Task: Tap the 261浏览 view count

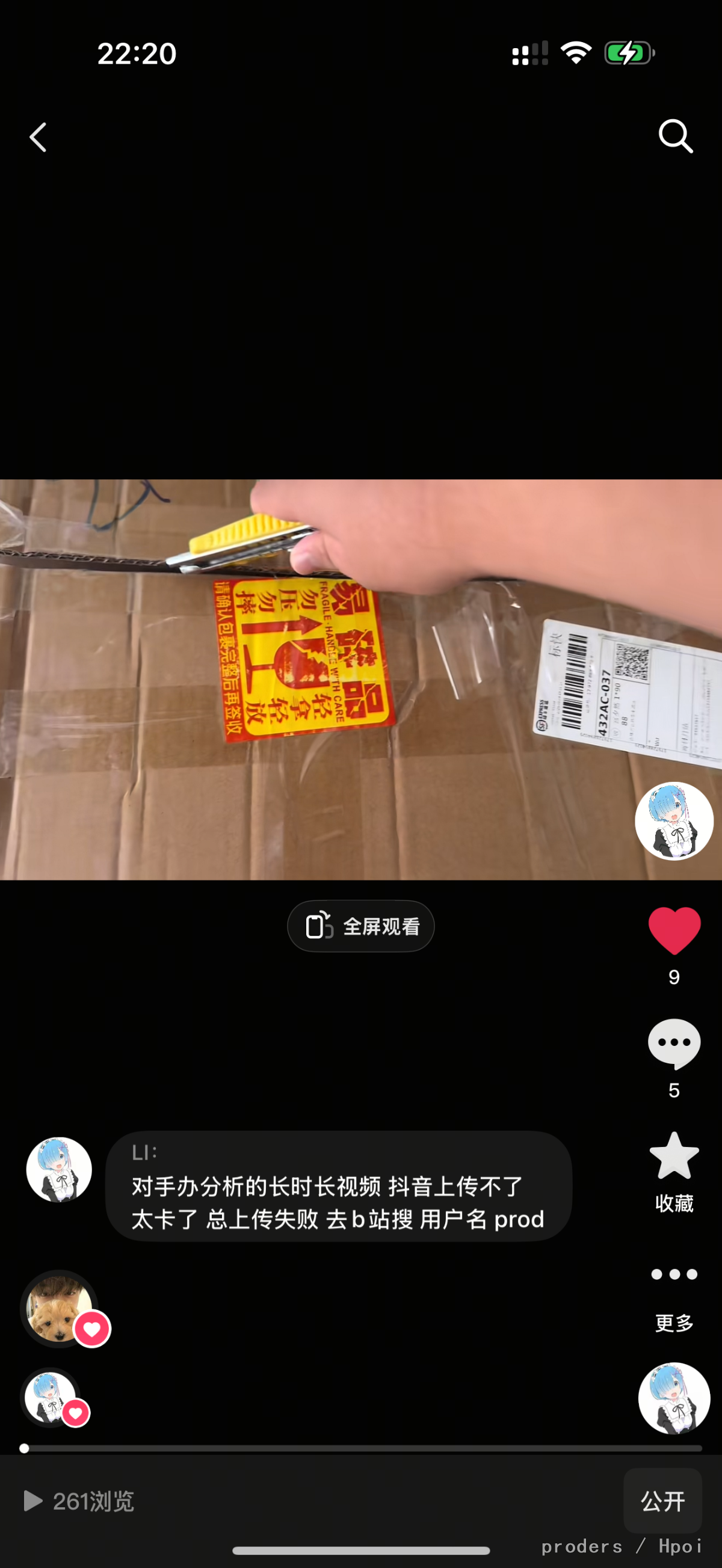Action: pyautogui.click(x=94, y=1502)
